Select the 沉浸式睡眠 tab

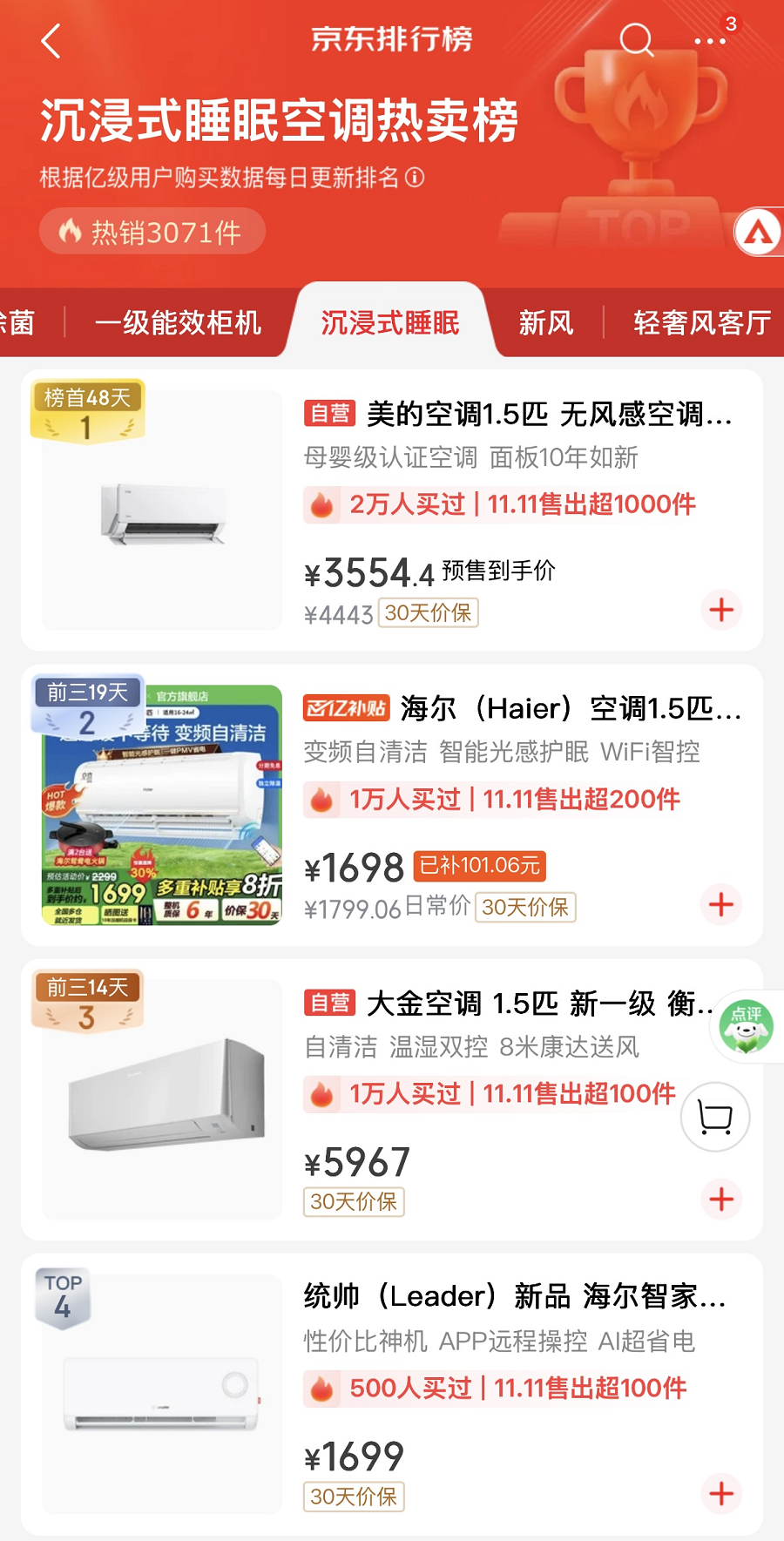click(x=390, y=323)
